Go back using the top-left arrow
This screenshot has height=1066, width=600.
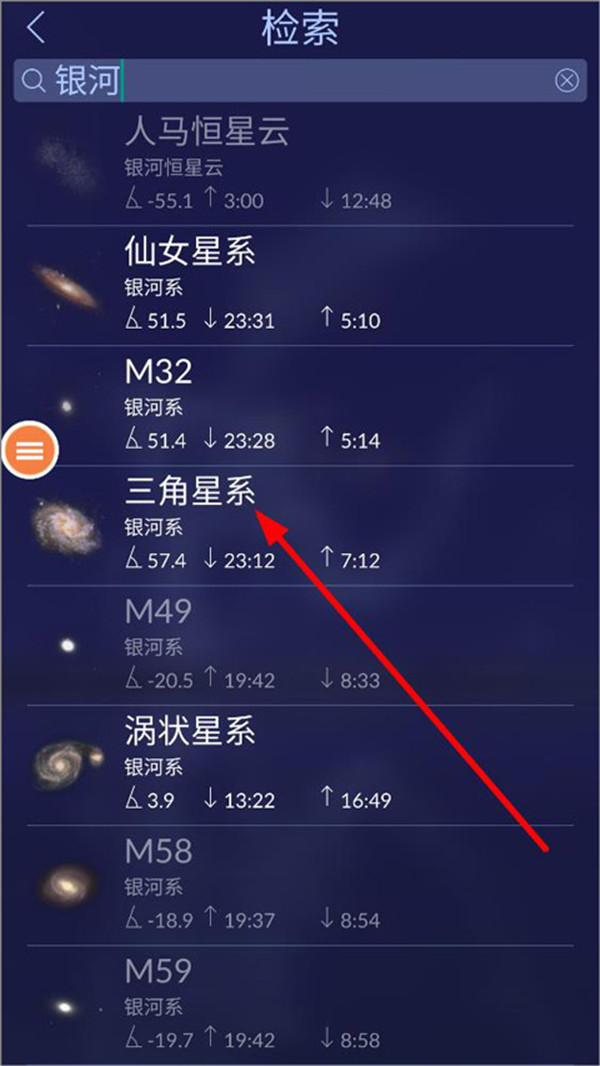[x=36, y=28]
